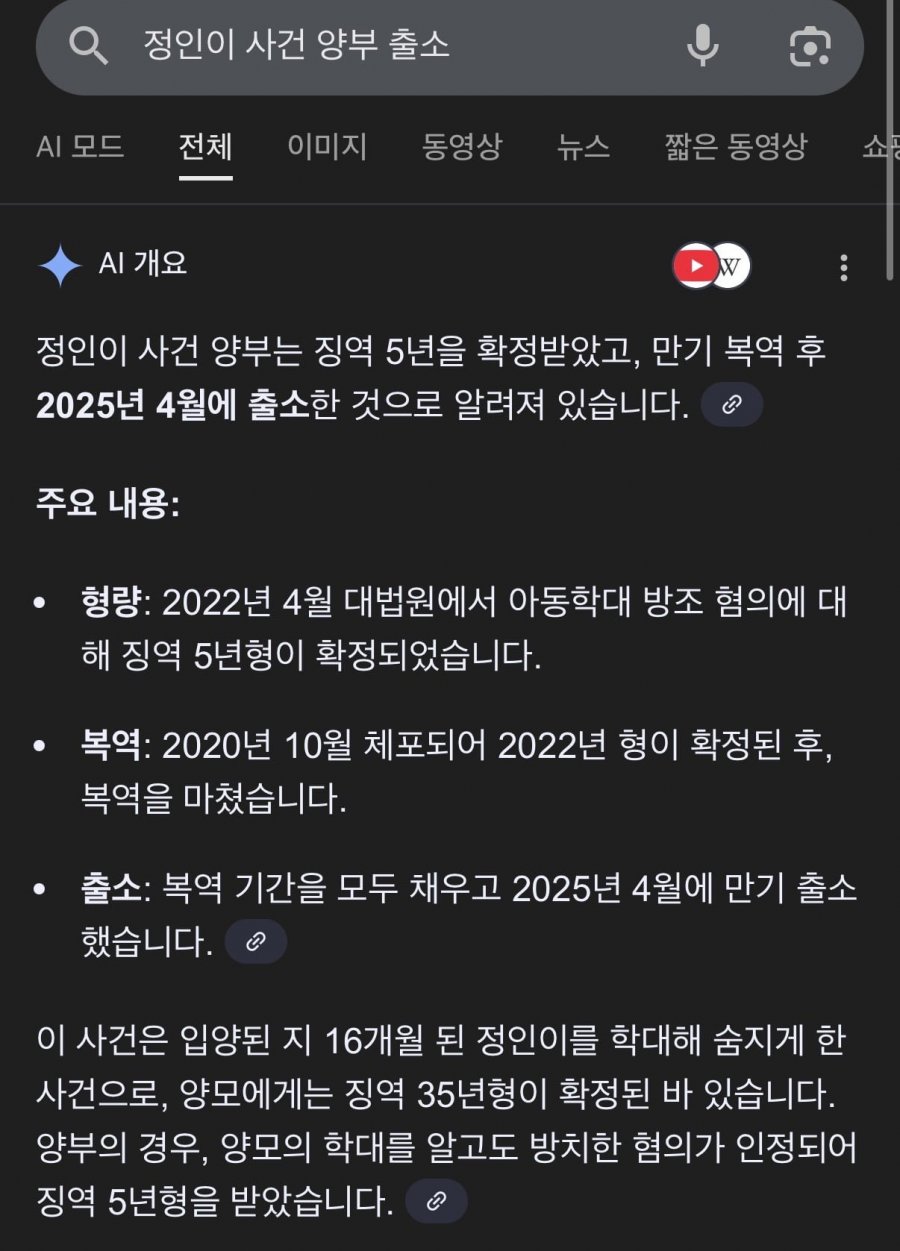The width and height of the screenshot is (900, 1251).
Task: Open source link after 징역 5년형을 받았습니다
Action: (436, 1201)
